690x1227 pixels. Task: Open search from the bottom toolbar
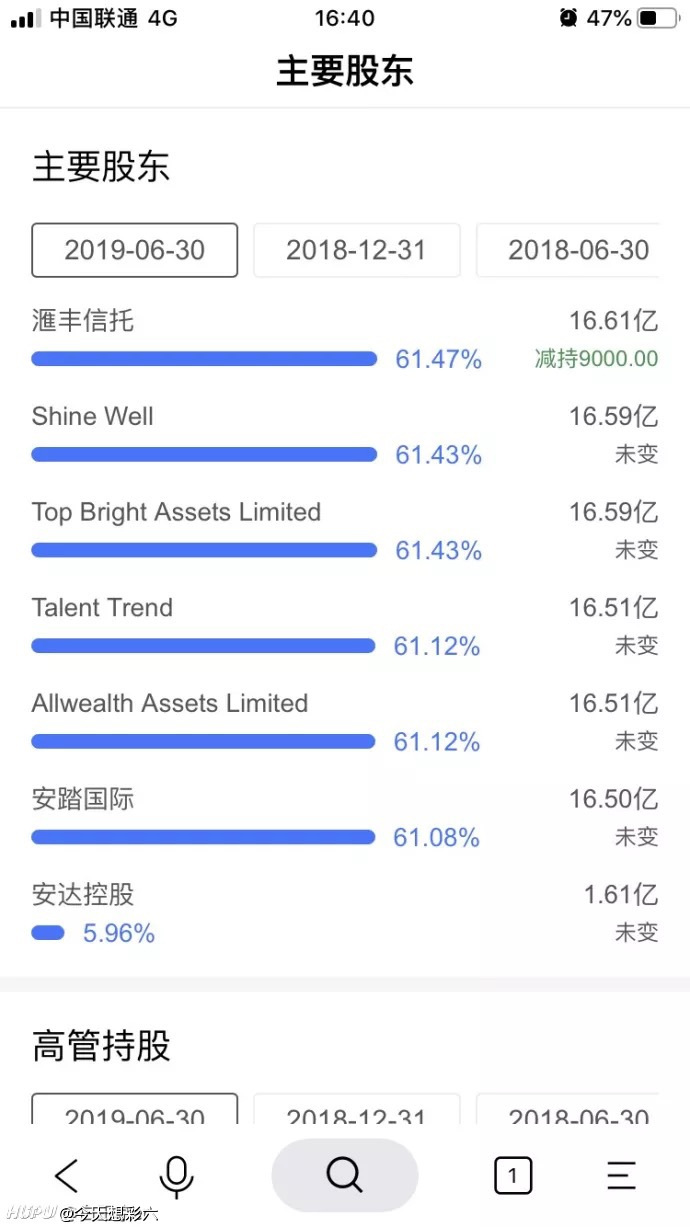pos(344,1175)
